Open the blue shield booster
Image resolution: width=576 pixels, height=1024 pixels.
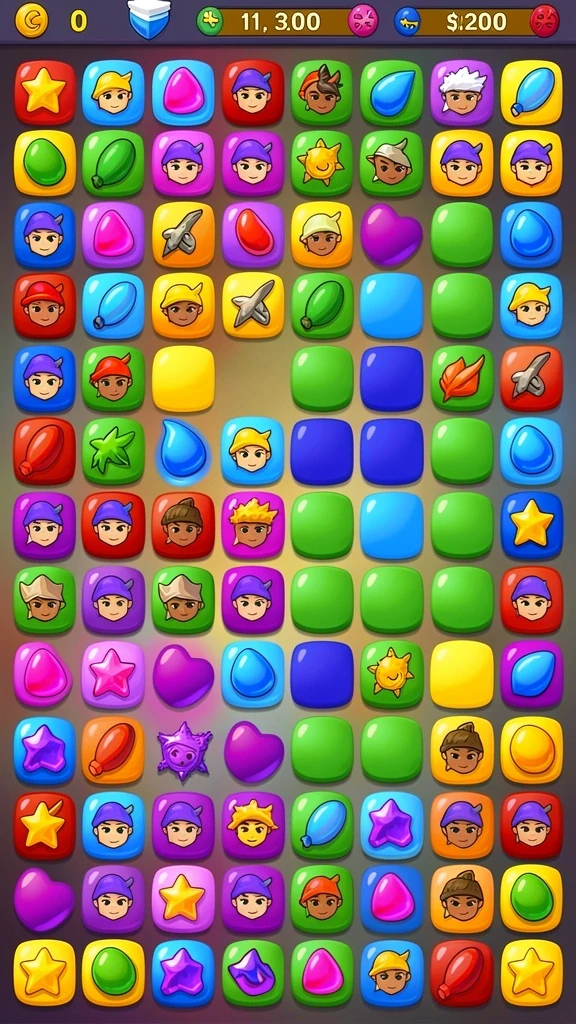pos(149,19)
